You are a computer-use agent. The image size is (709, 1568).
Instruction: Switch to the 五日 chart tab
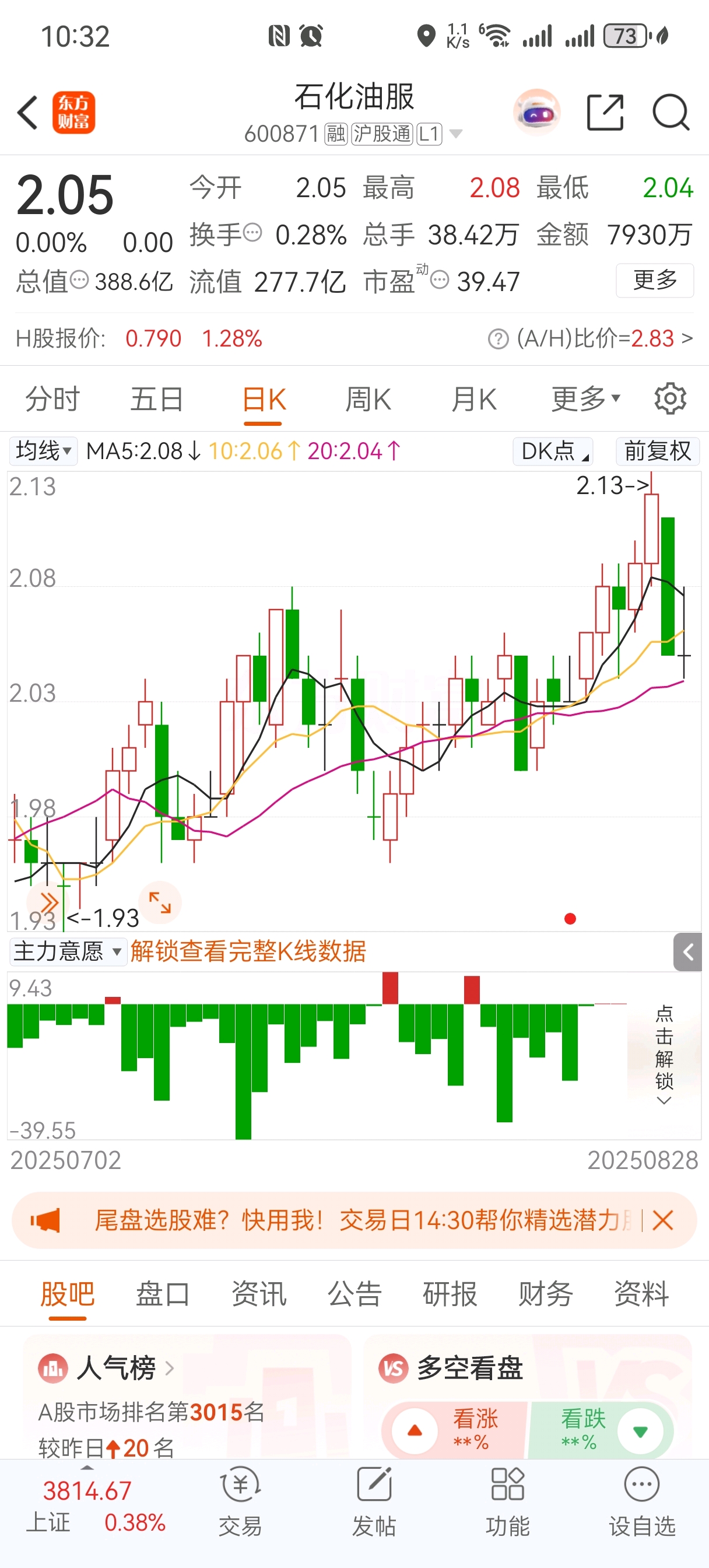click(x=157, y=400)
